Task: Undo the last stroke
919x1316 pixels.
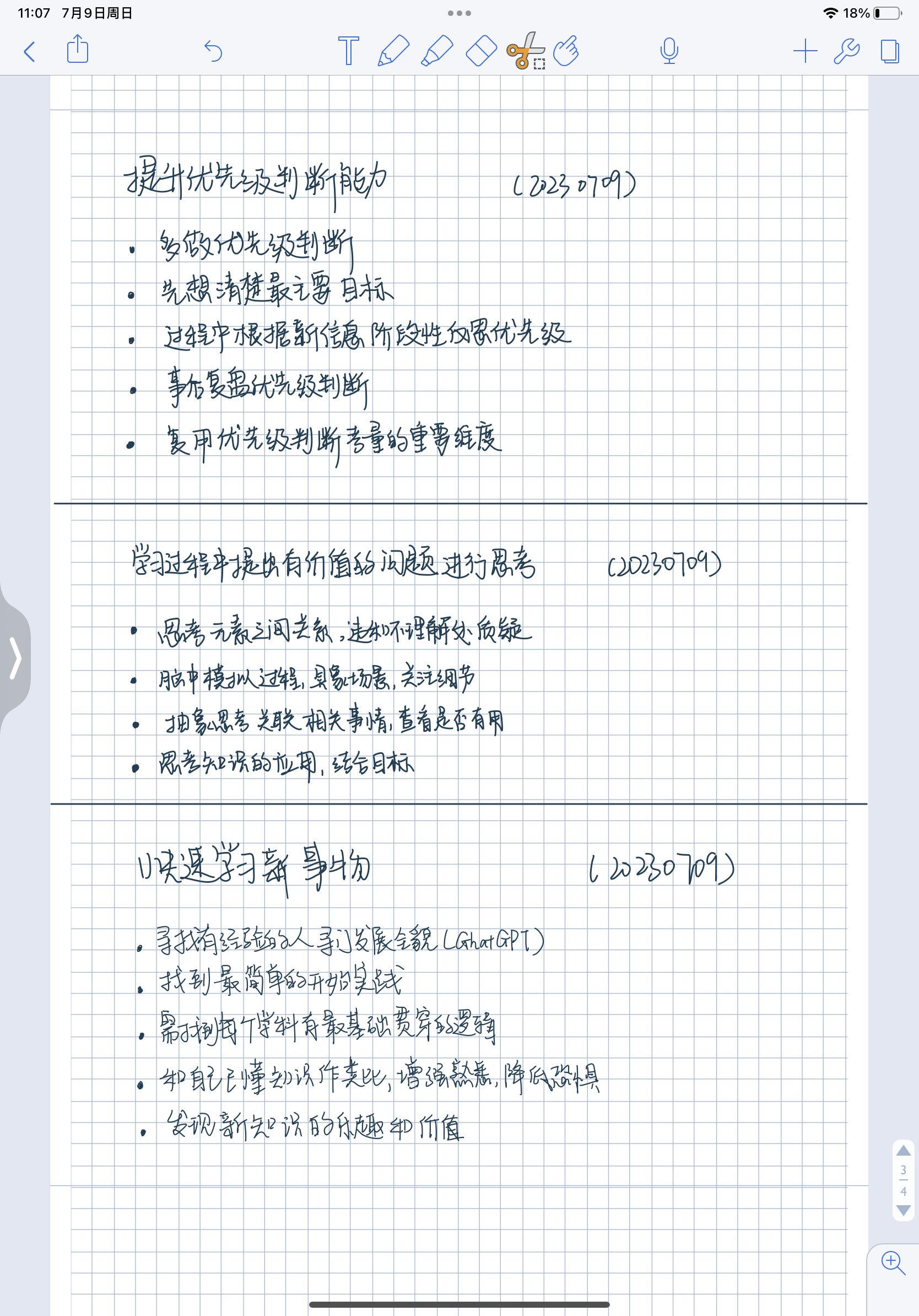Action: pos(213,52)
